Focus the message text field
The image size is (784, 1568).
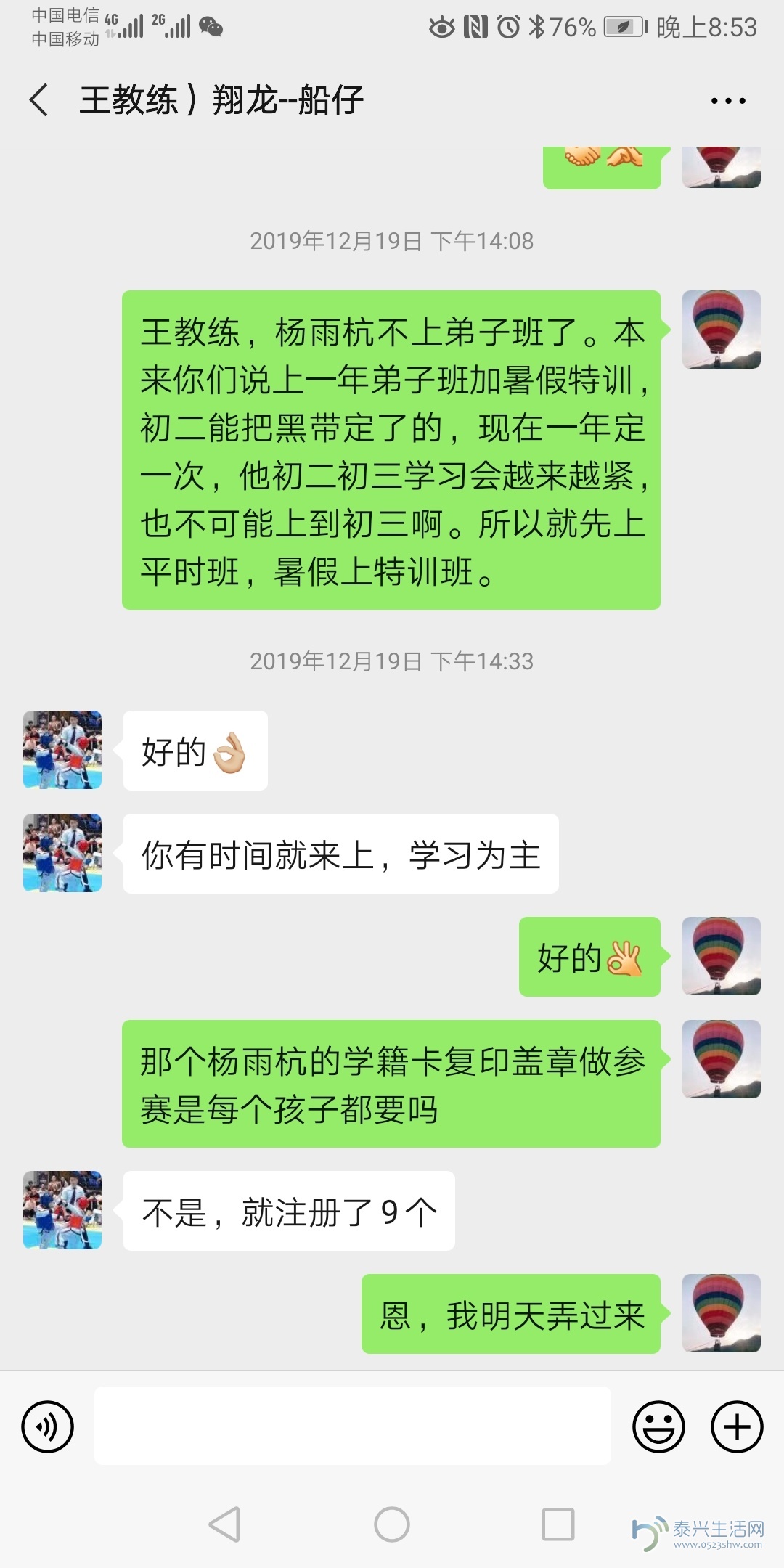pyautogui.click(x=352, y=1426)
